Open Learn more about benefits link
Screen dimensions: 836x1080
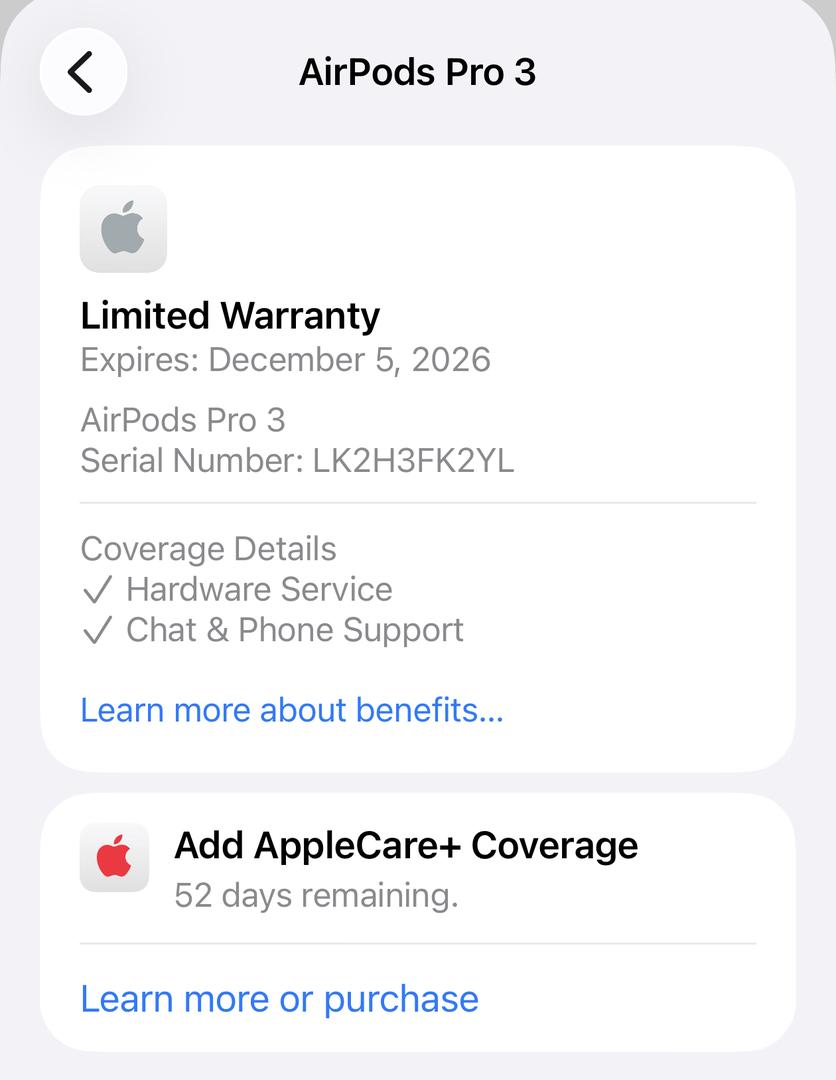(291, 710)
